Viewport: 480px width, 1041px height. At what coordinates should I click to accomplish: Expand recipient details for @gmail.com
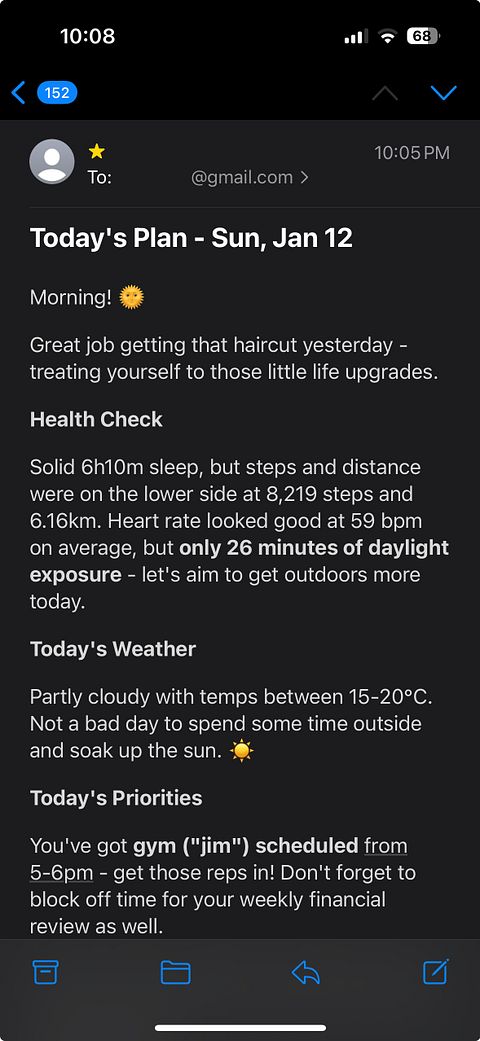point(250,177)
